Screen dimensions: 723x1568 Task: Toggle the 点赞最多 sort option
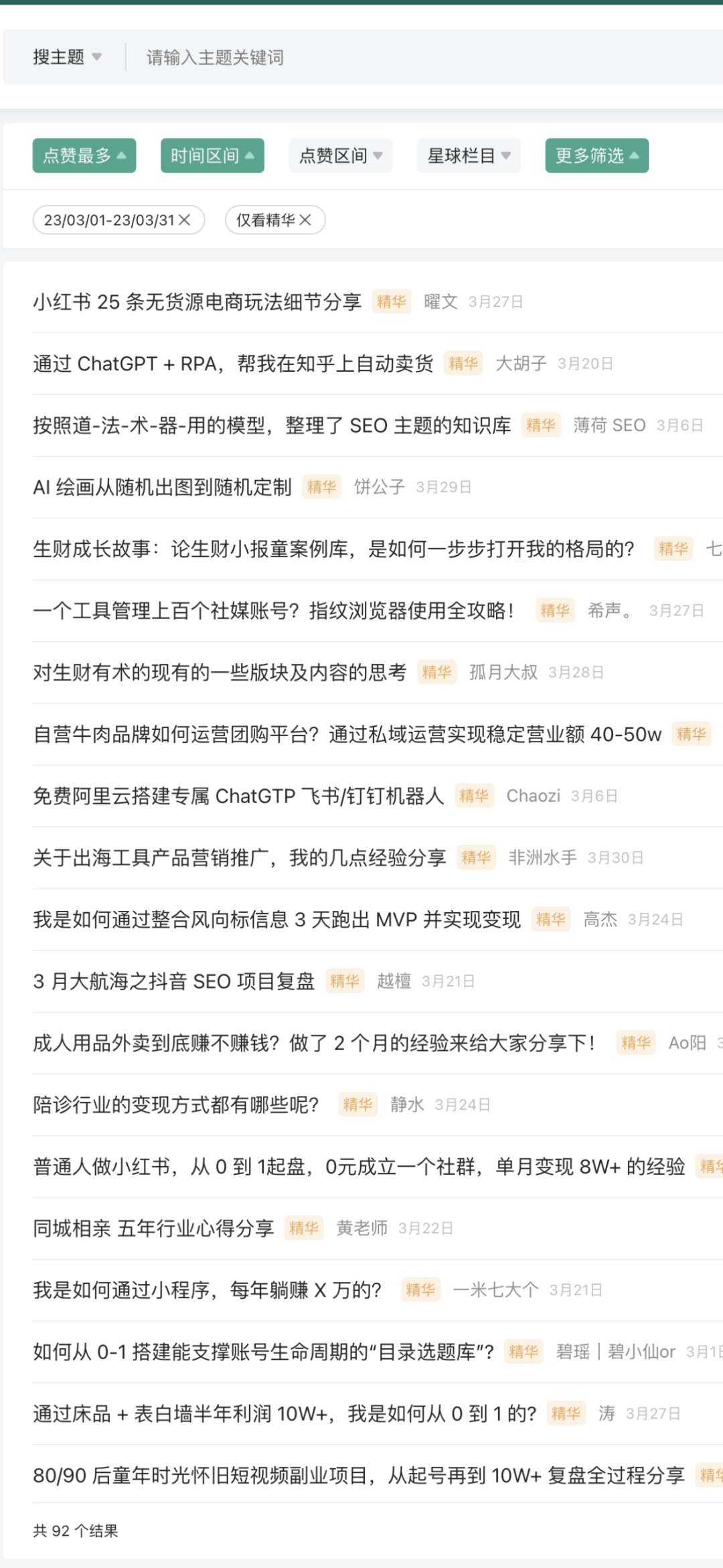(x=84, y=155)
